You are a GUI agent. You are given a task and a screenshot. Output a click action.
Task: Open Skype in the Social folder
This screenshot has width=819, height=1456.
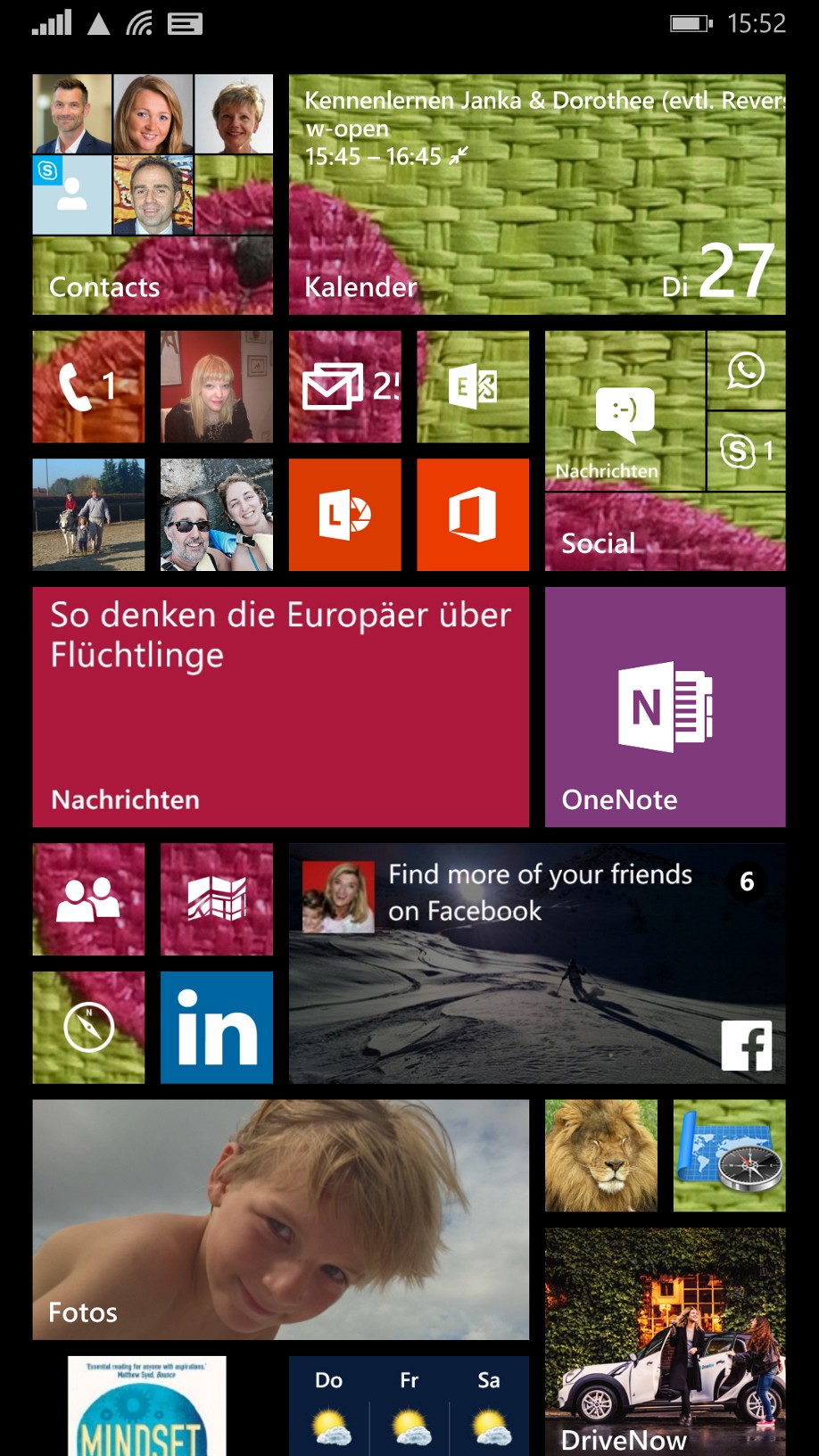[x=747, y=451]
